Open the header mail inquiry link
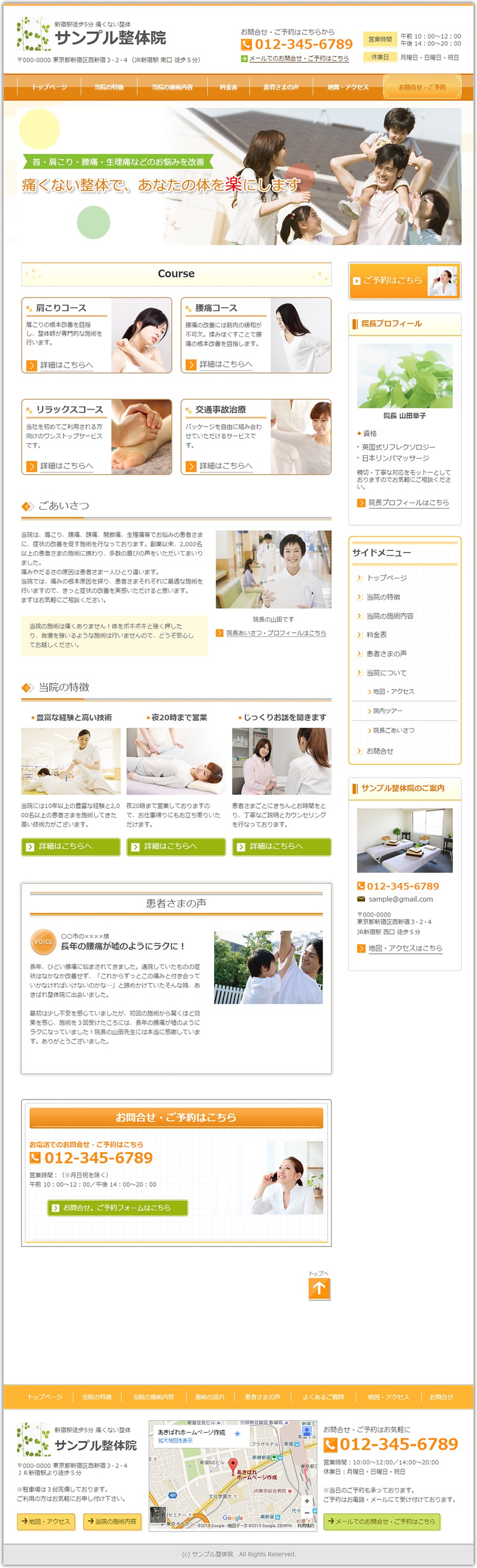The image size is (477, 1568). click(299, 59)
